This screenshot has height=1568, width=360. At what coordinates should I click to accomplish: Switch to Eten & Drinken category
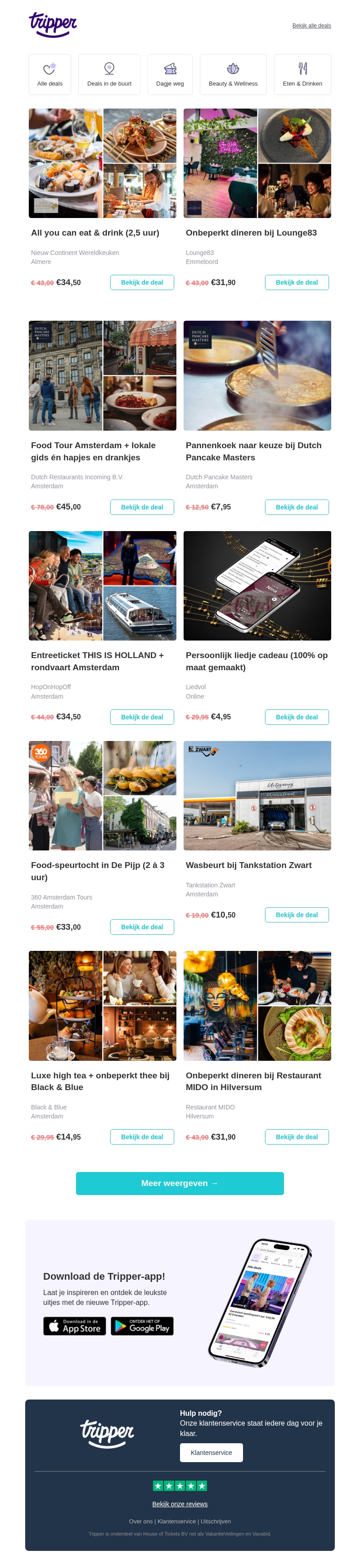(302, 75)
